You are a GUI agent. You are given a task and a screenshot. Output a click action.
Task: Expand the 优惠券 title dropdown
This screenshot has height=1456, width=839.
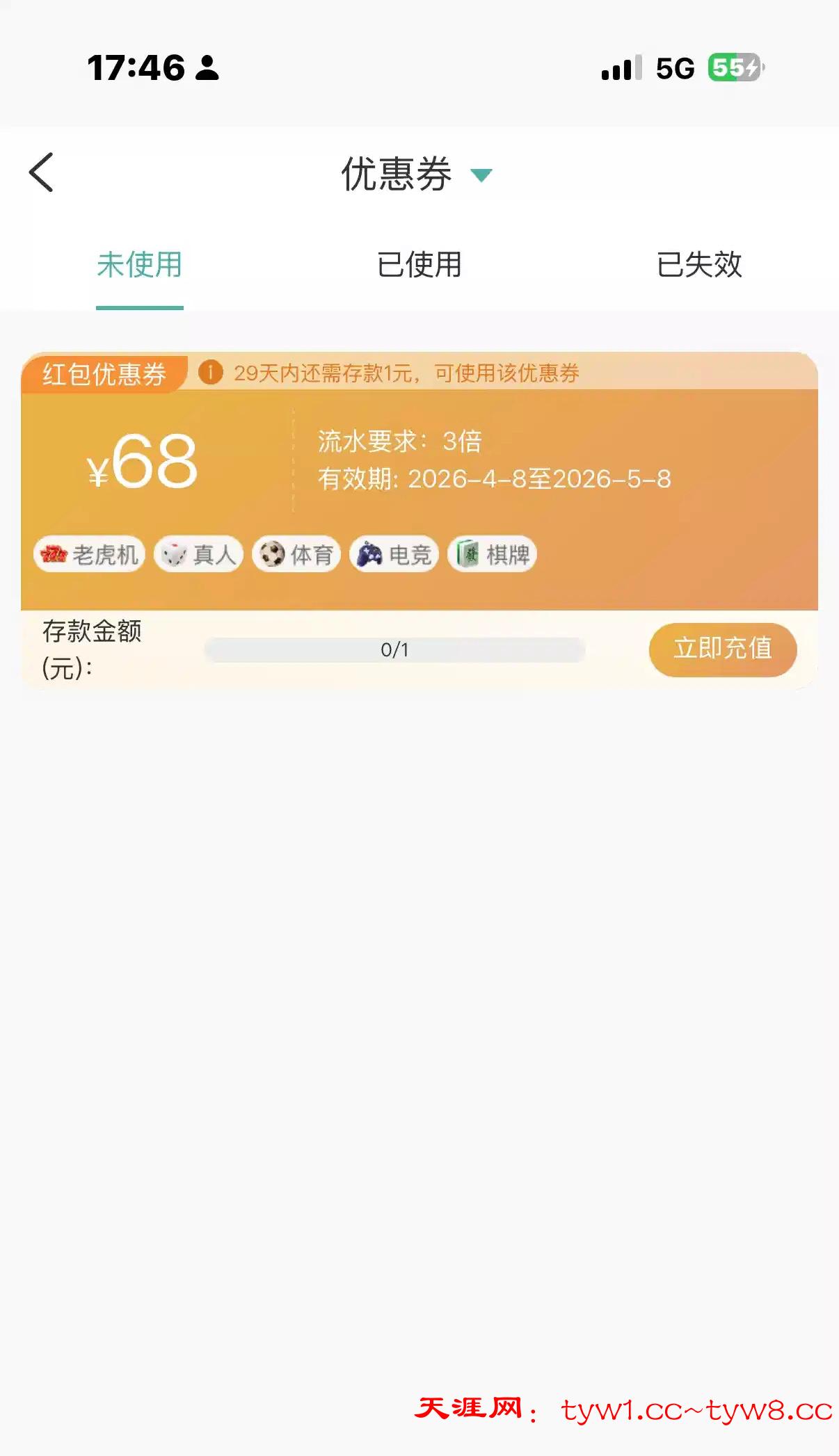coord(481,174)
